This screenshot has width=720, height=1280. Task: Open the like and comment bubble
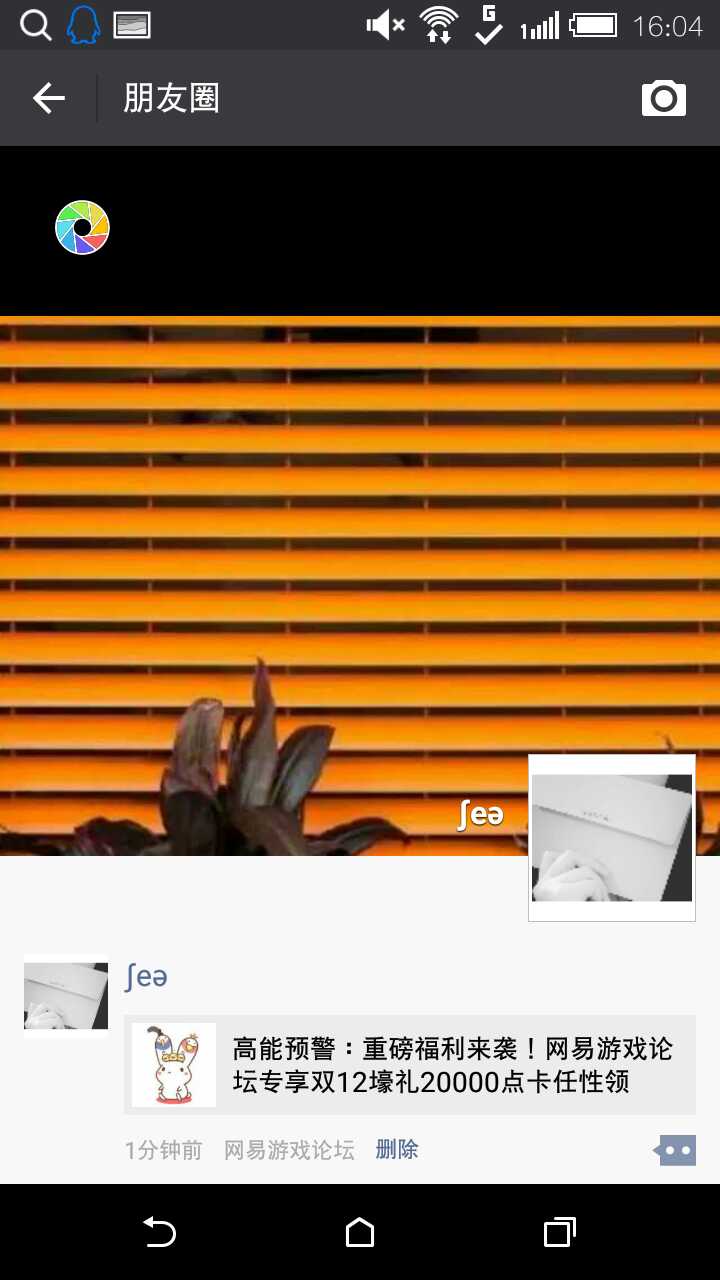[675, 1150]
